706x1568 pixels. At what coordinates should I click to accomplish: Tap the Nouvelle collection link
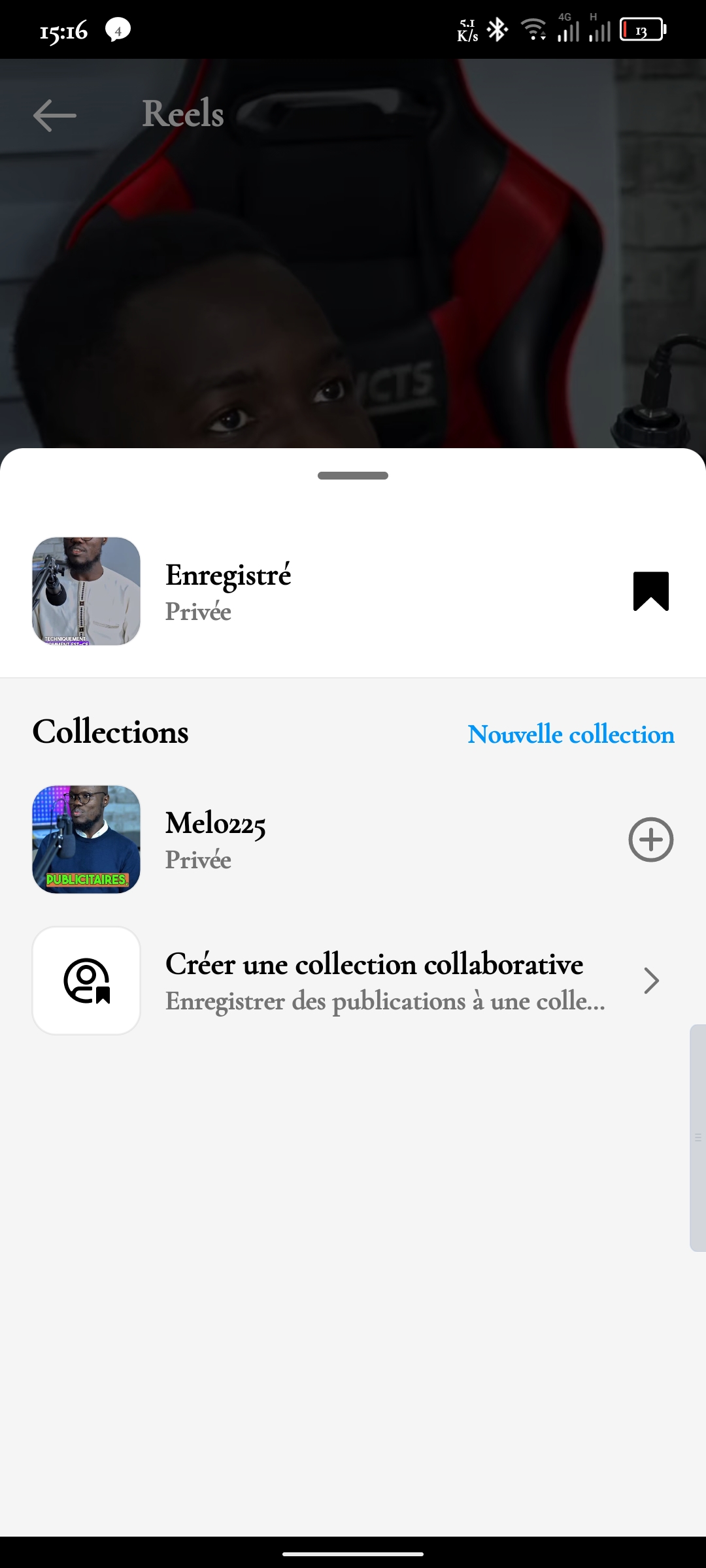point(571,734)
